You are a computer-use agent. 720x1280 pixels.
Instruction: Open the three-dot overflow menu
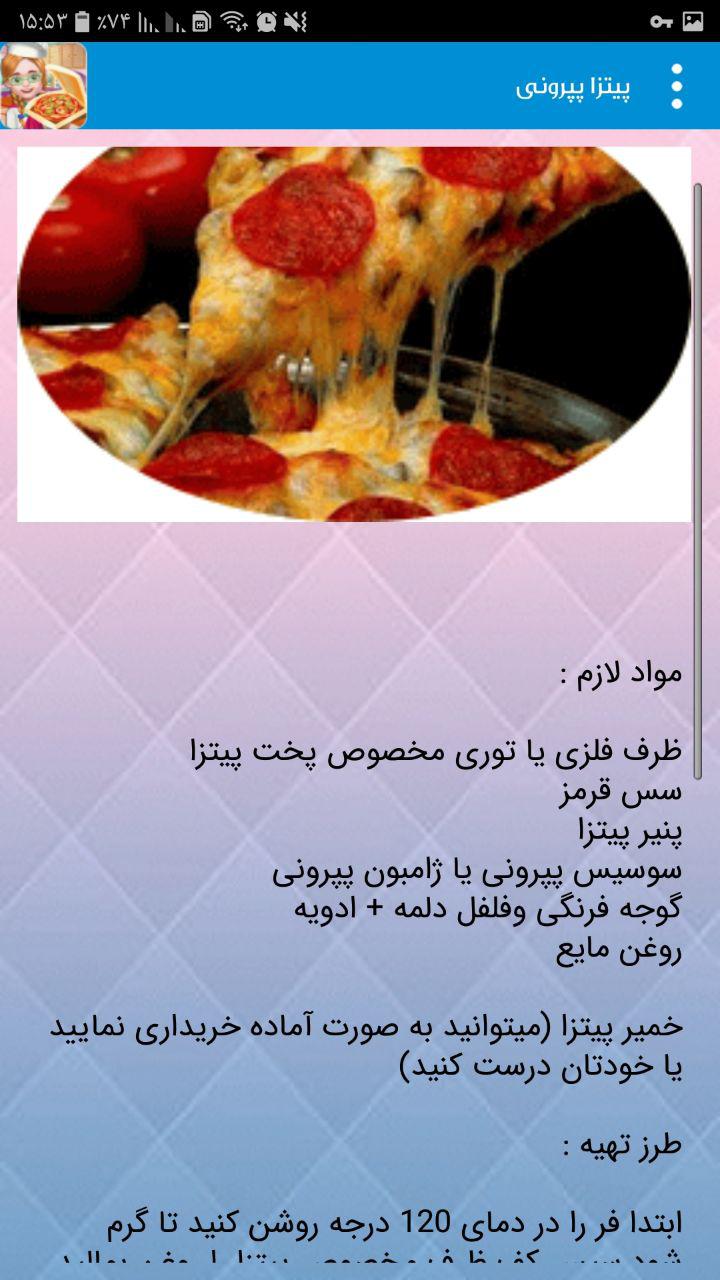click(677, 87)
